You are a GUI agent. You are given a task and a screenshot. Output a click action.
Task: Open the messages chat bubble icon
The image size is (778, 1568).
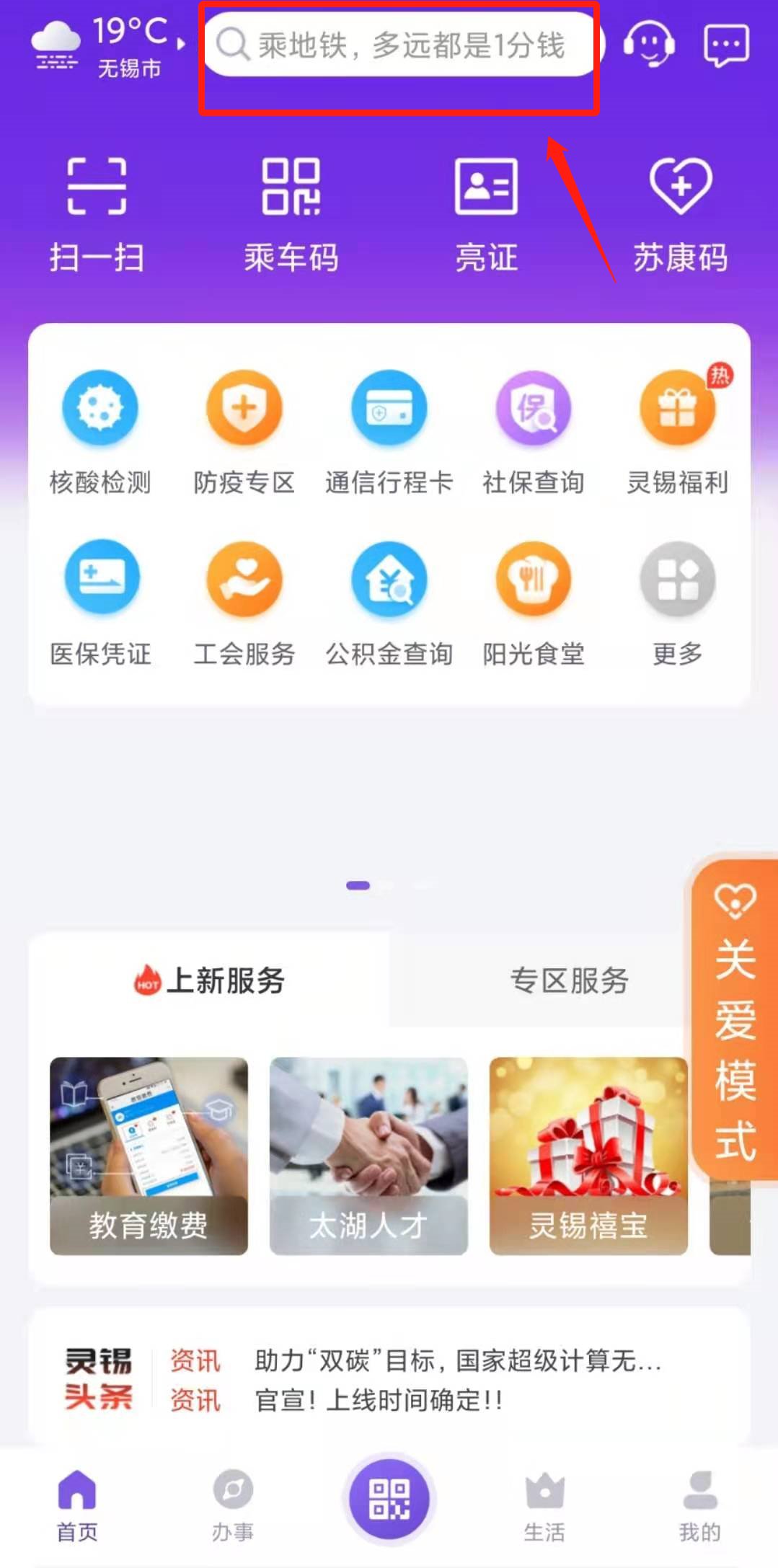pos(726,45)
